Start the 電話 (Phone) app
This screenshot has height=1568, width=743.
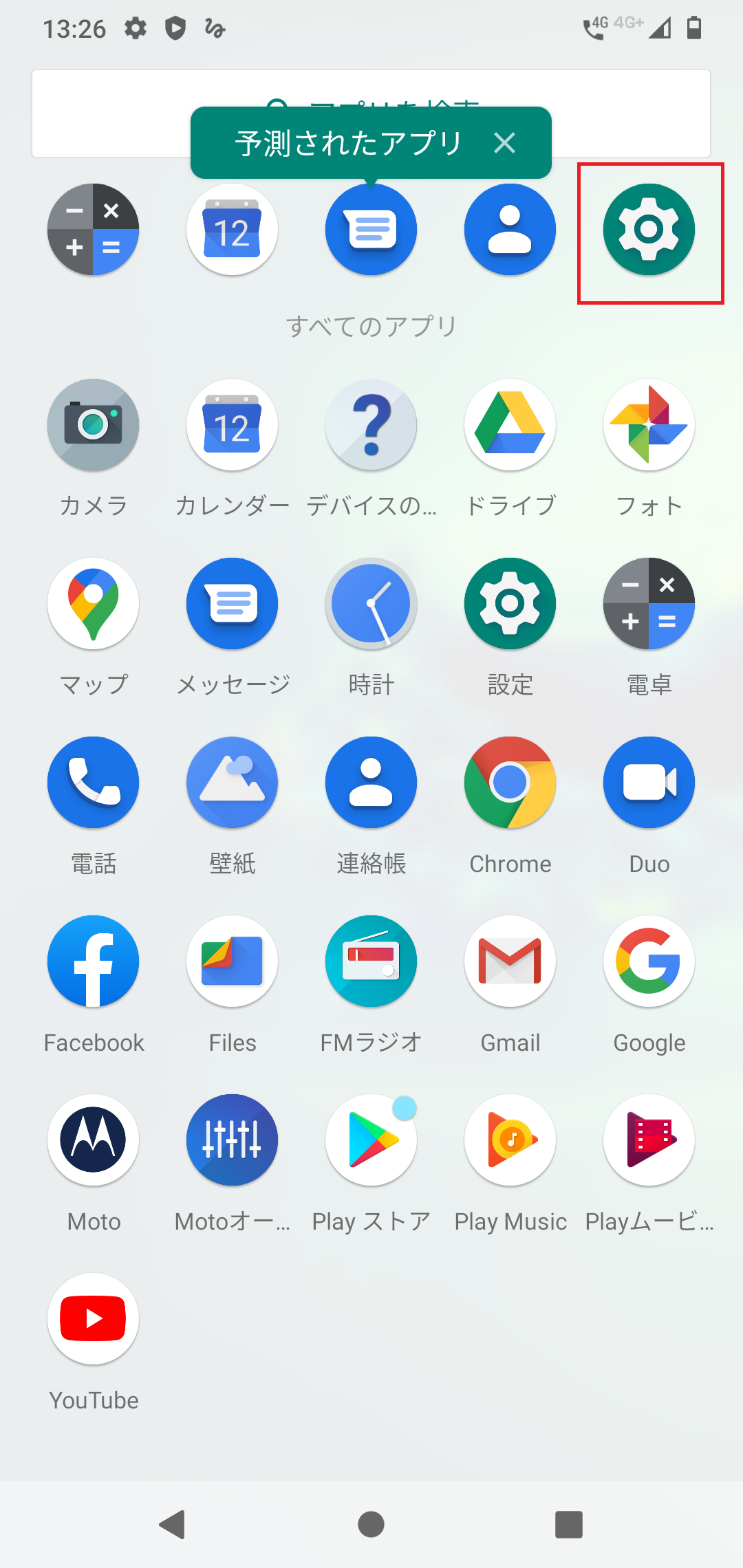coord(94,783)
